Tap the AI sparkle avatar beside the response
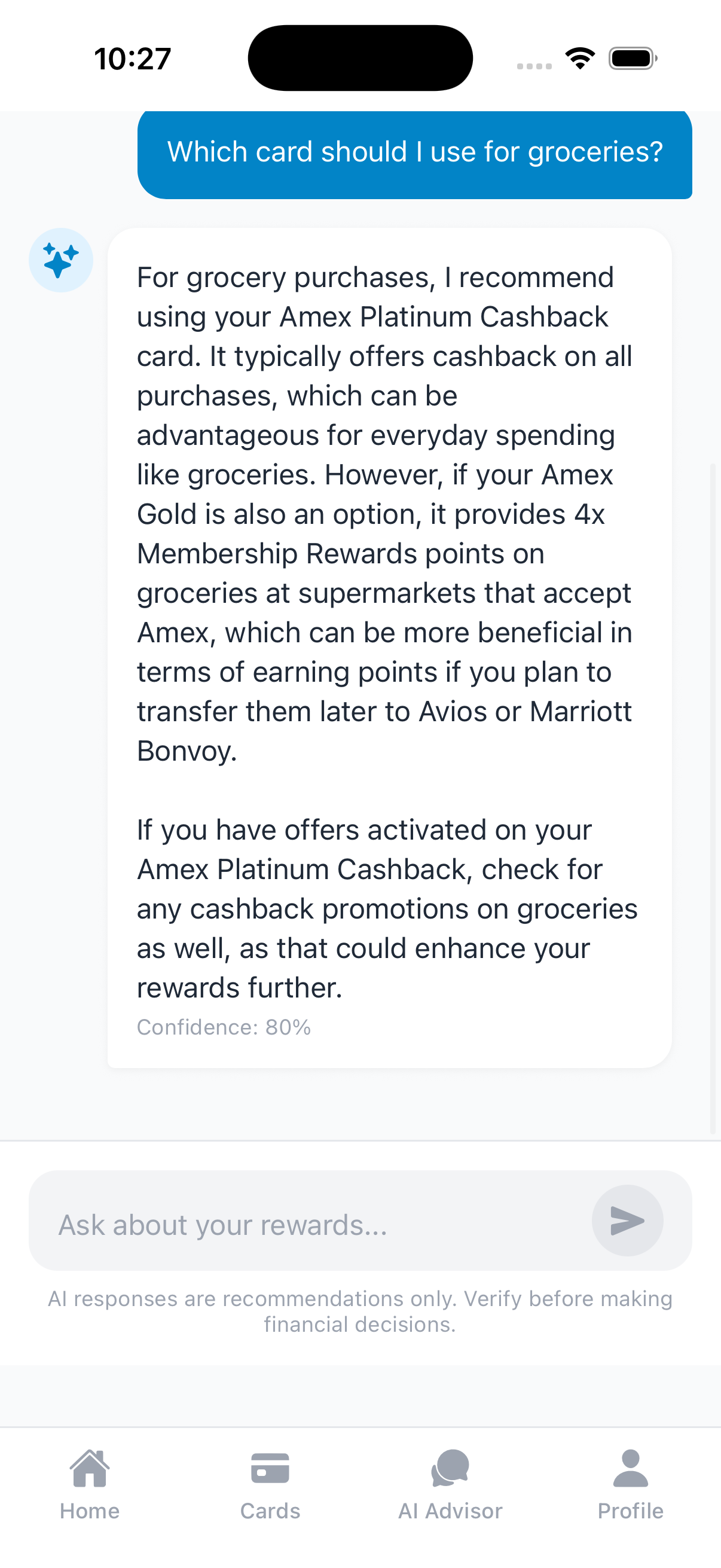Screen dimensions: 721x1568 (60, 260)
